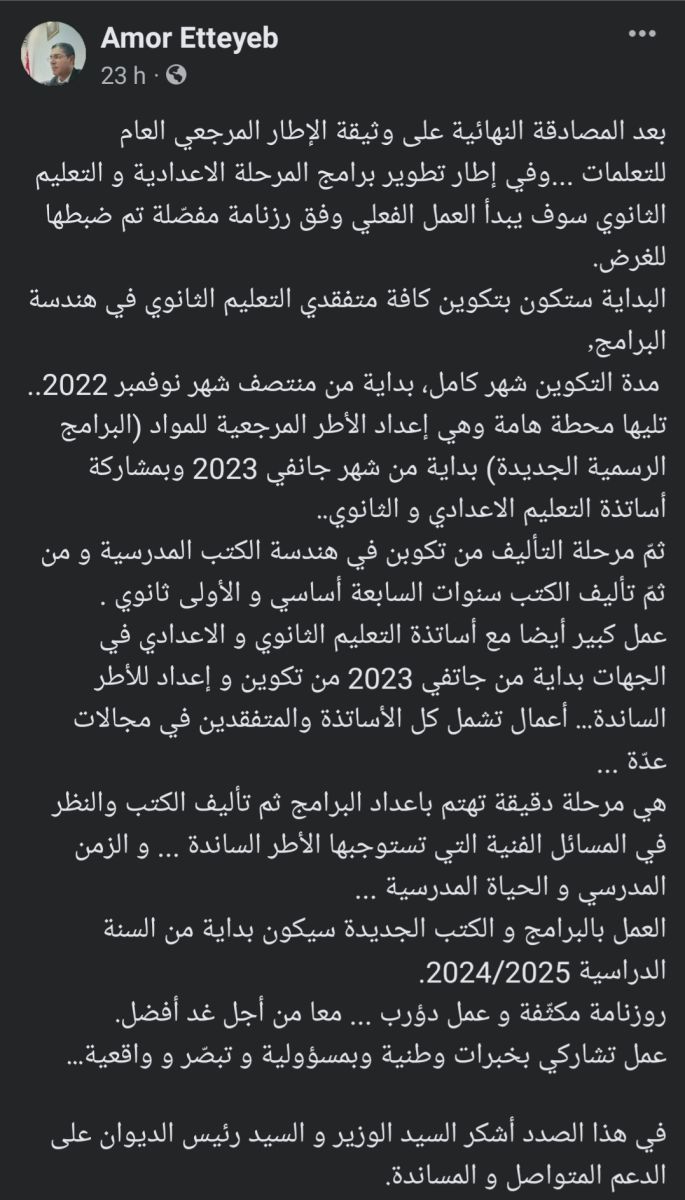Tap the 23 h post timestamp
This screenshot has height=1200, width=685.
pos(122,75)
